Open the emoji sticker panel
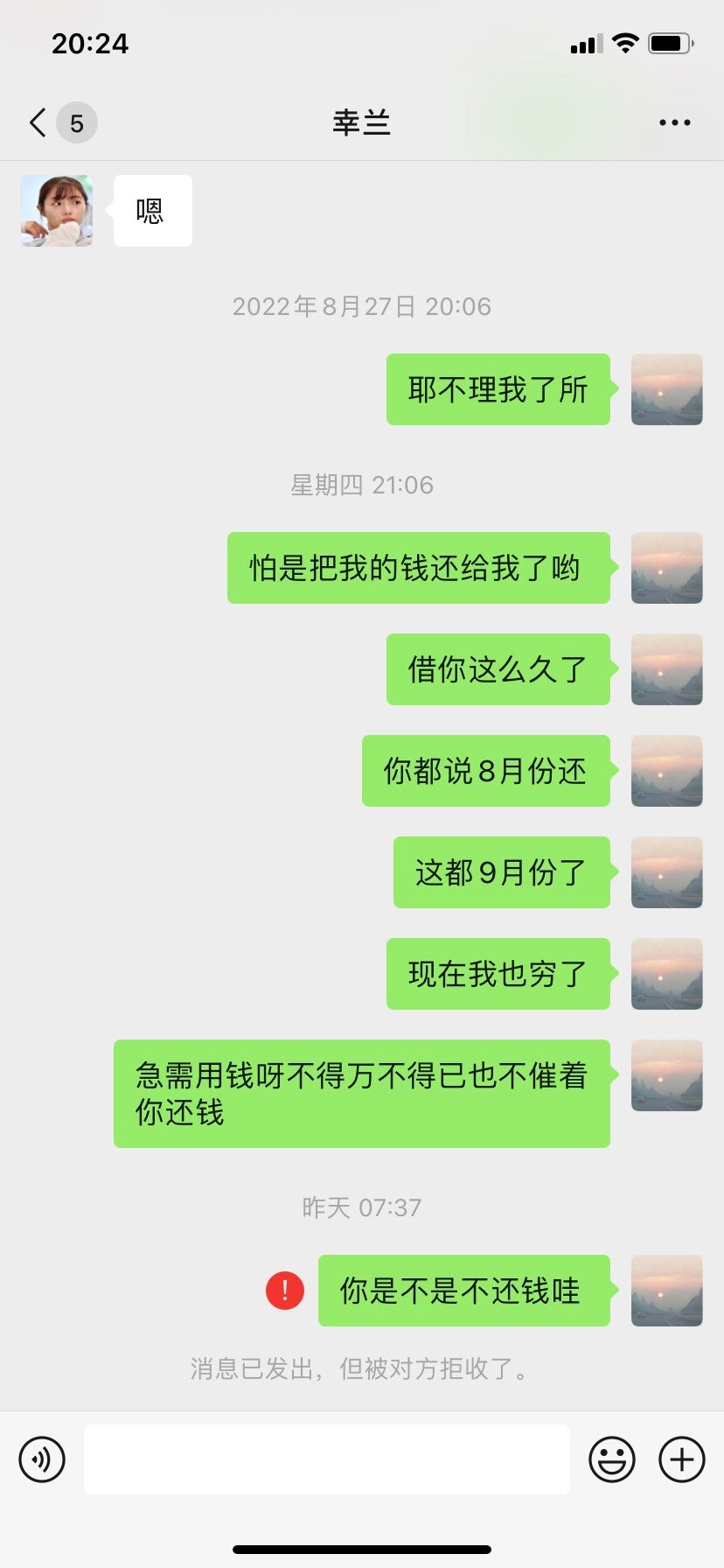The width and height of the screenshot is (724, 1568). coord(612,1459)
